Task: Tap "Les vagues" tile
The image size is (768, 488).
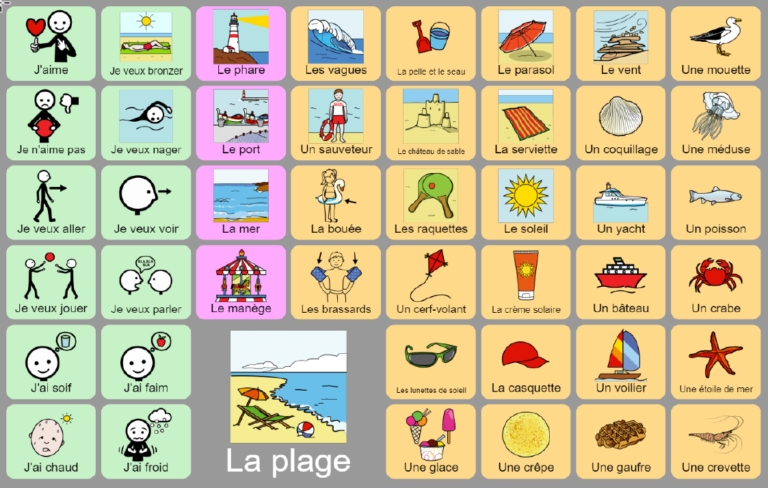Action: (336, 43)
